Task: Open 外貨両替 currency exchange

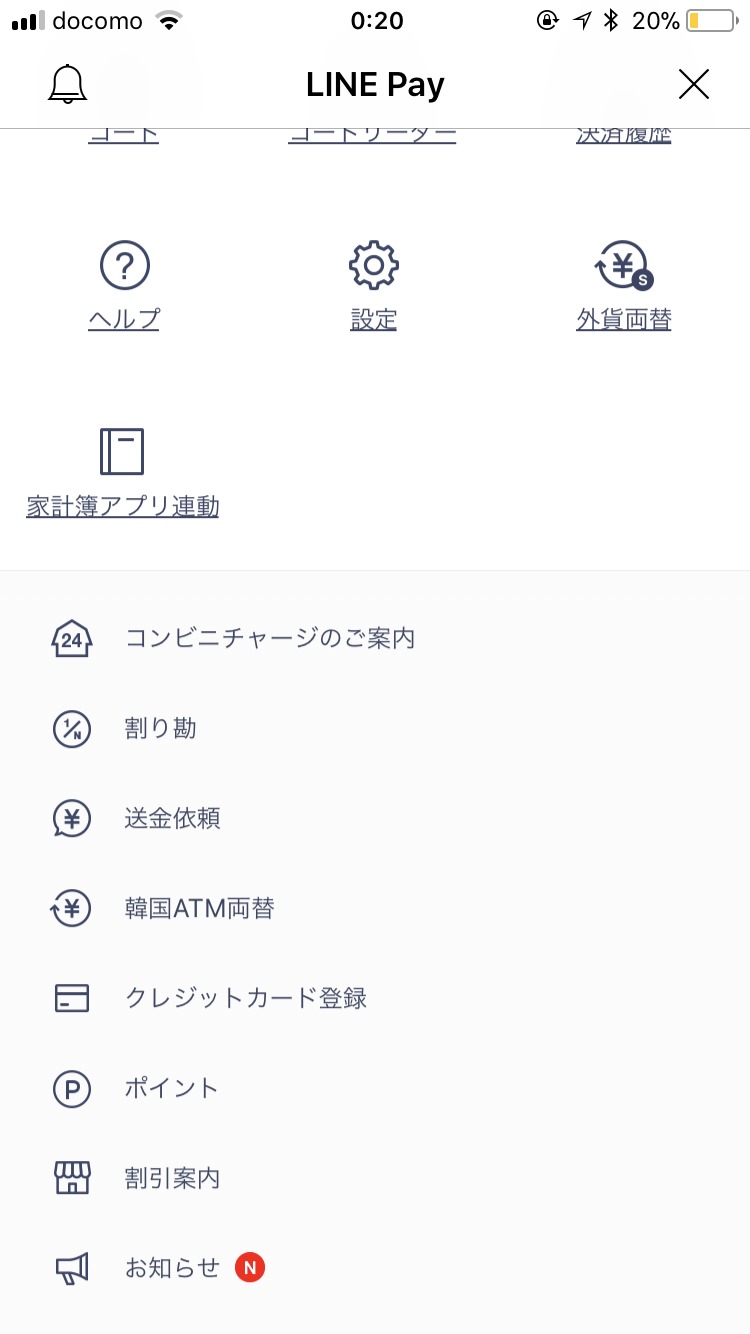Action: tap(623, 286)
